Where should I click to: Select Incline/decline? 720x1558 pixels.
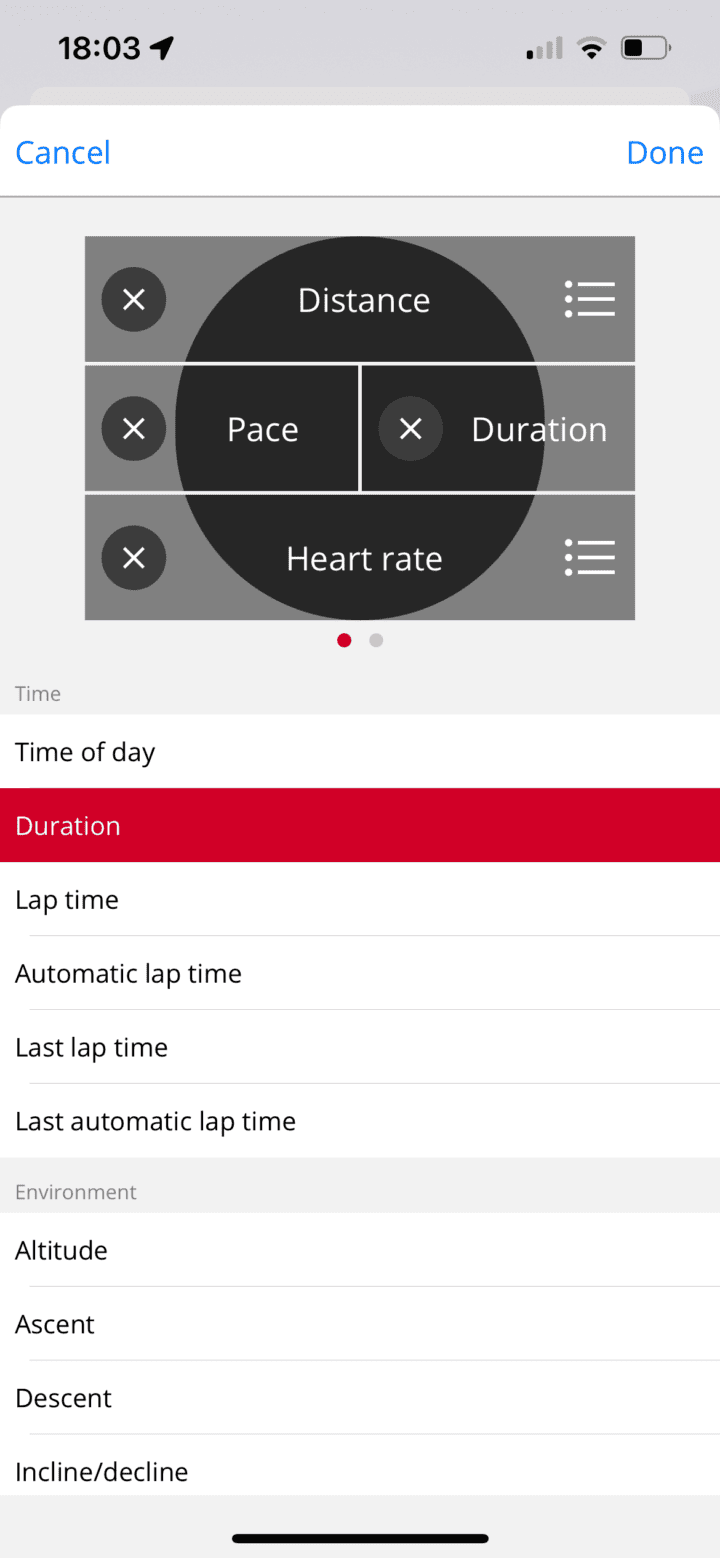[360, 1472]
